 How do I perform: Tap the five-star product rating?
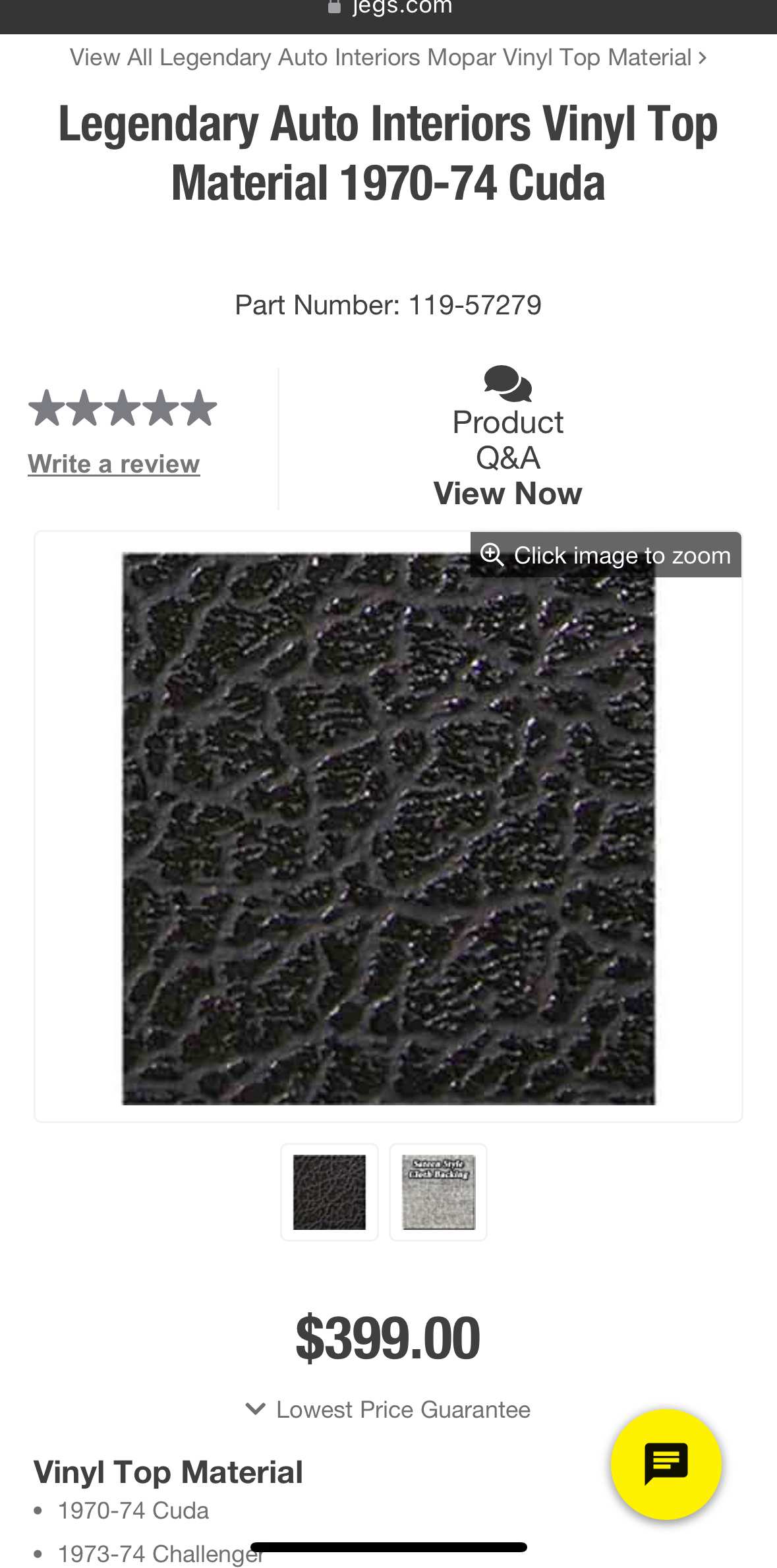123,409
